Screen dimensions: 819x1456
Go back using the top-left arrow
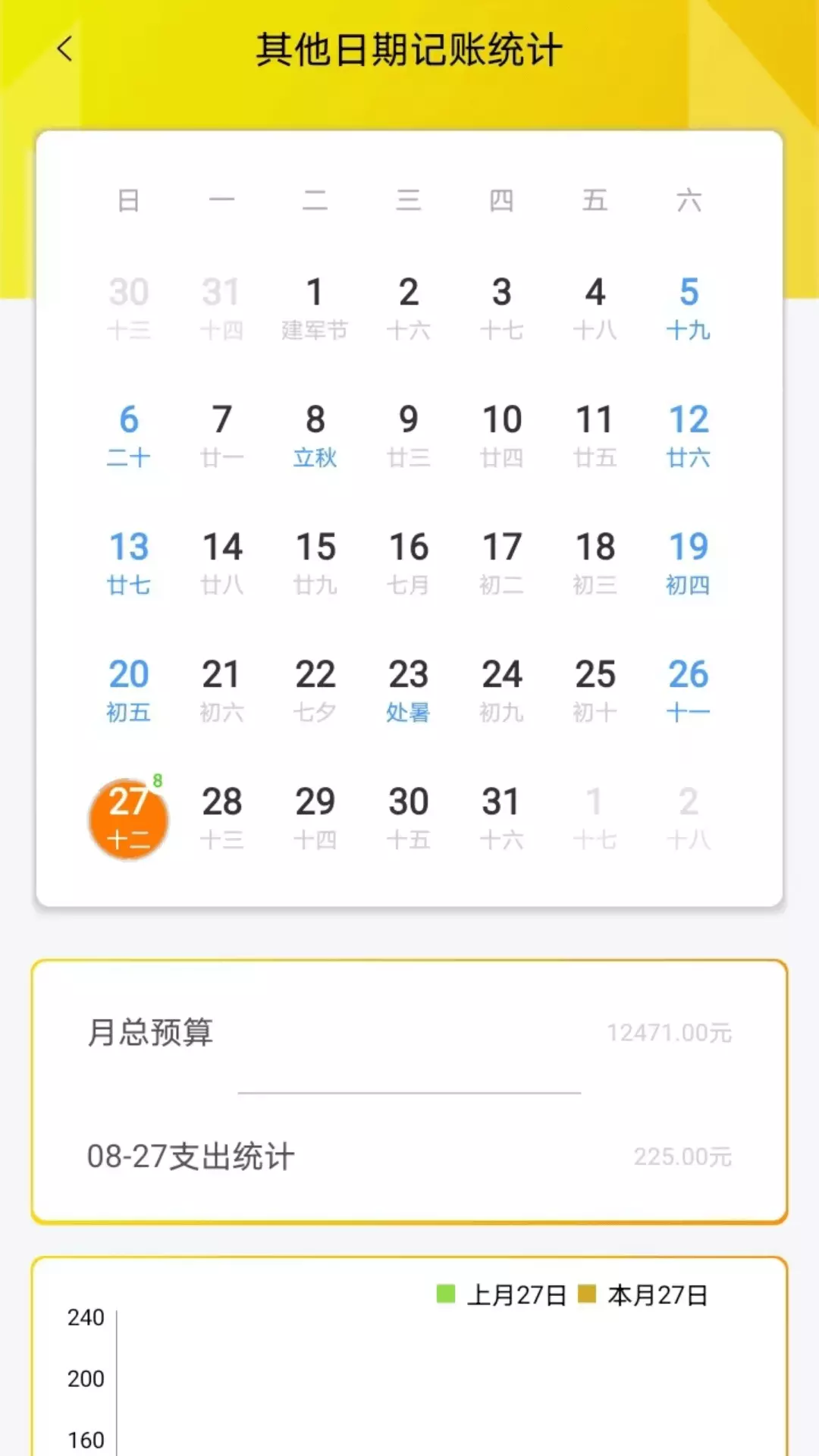click(65, 50)
